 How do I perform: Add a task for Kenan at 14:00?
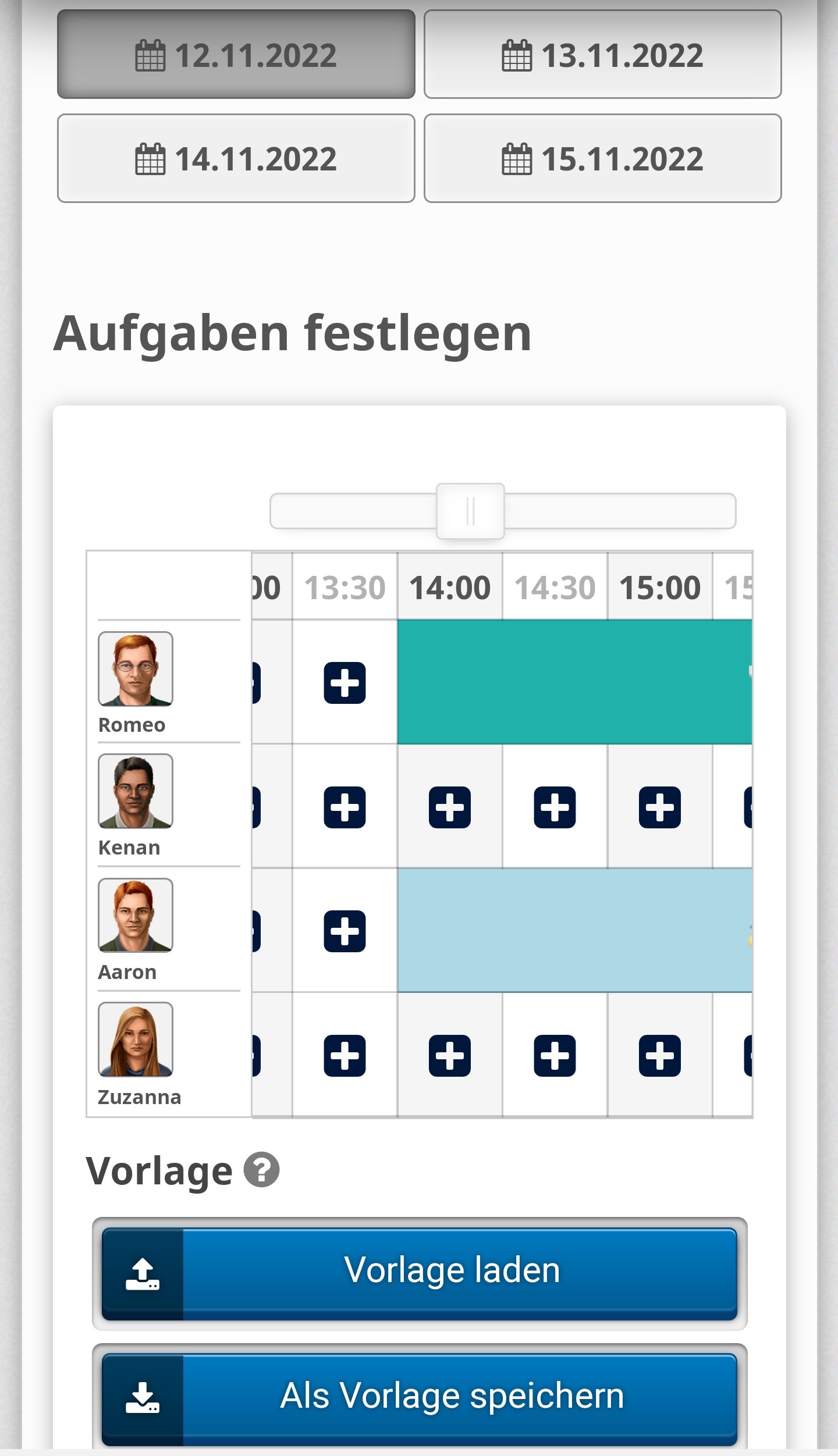(x=450, y=807)
